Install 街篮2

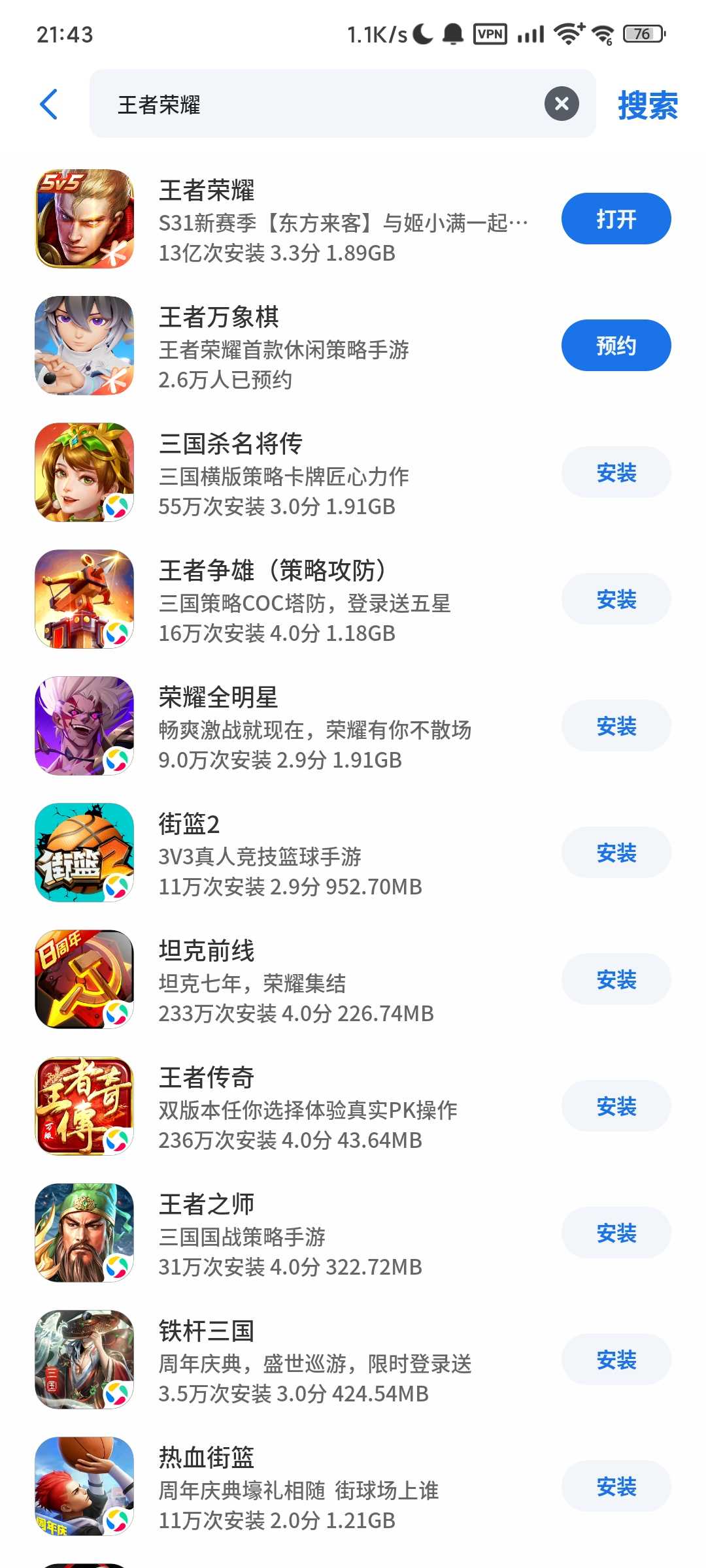(616, 853)
